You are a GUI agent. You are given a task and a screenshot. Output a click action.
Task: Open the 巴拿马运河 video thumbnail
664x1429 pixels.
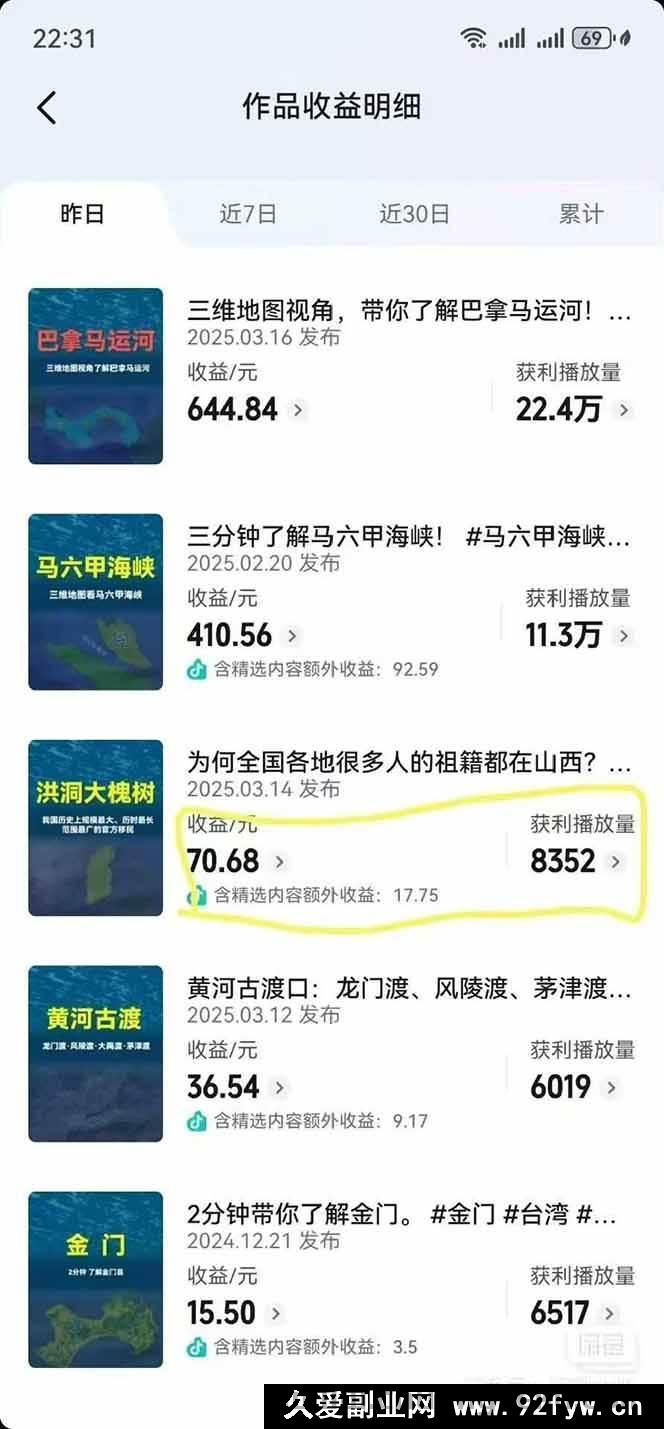click(x=96, y=376)
